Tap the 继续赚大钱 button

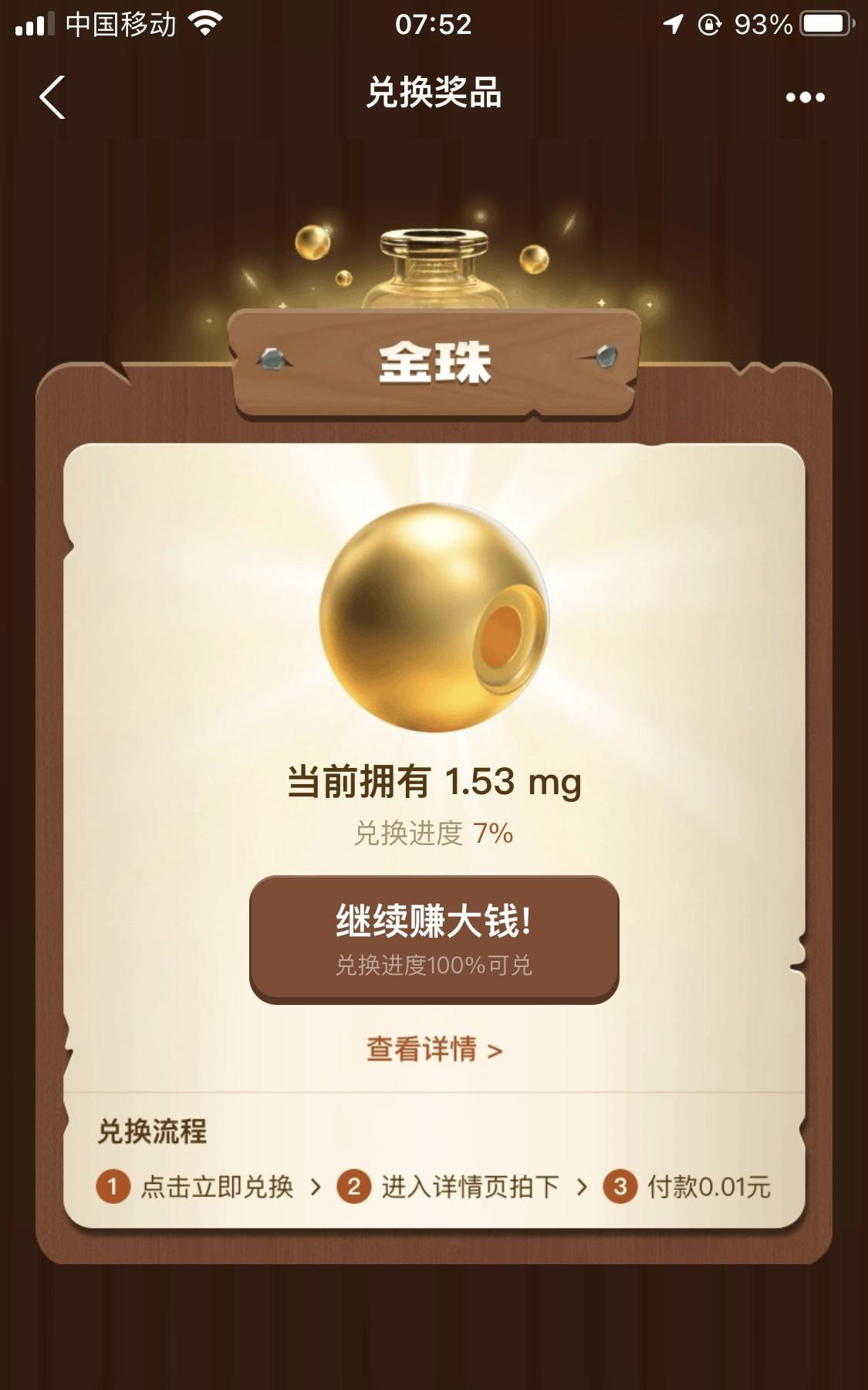coord(434,939)
